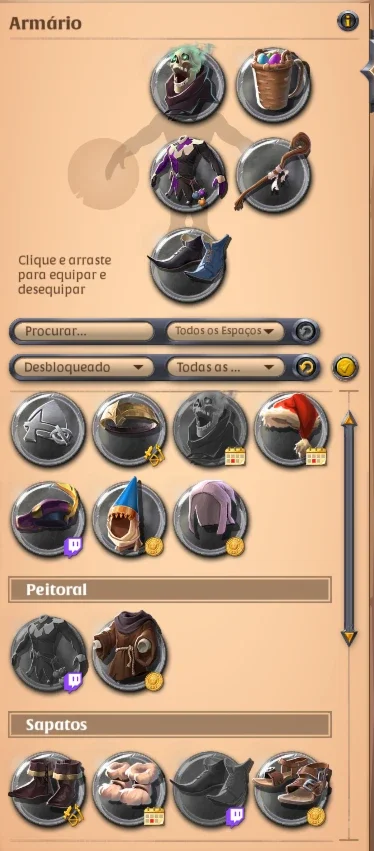Reset the search next to Todos os Espaços

coord(305,331)
